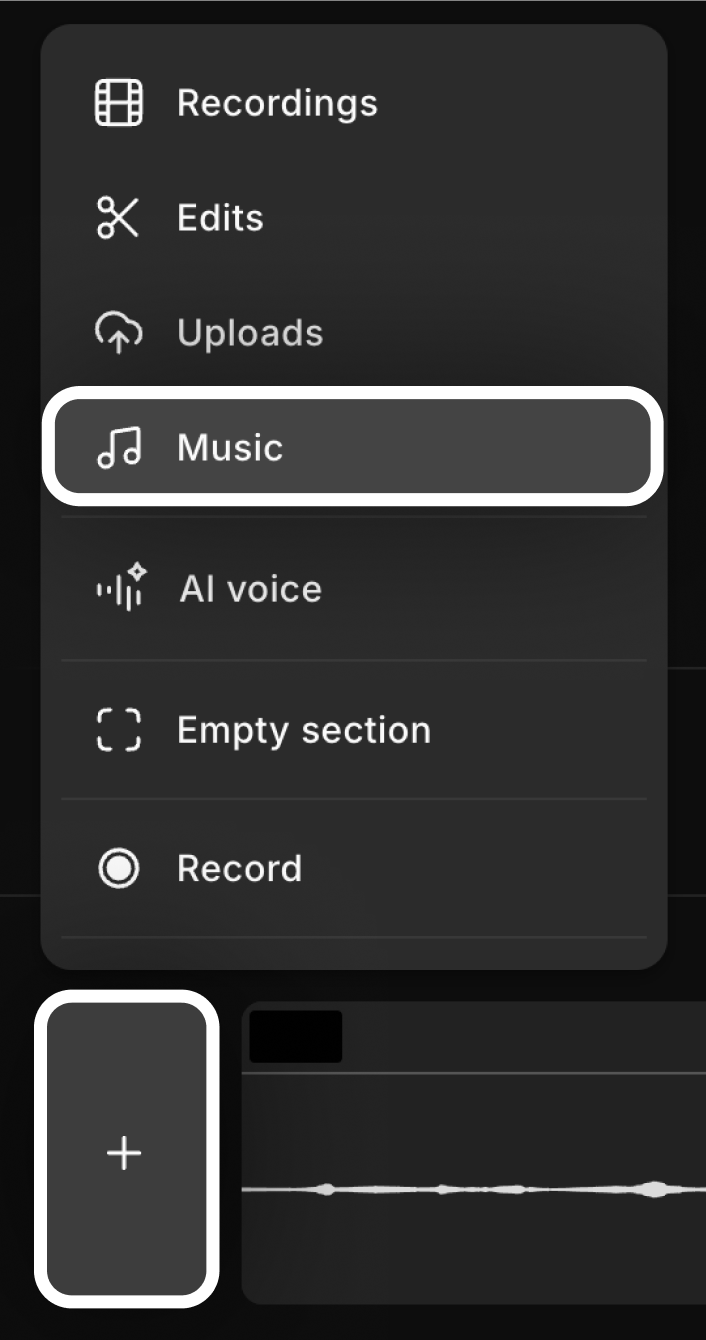Select the Edits option
Viewport: 706px width, 1340px height.
point(220,218)
